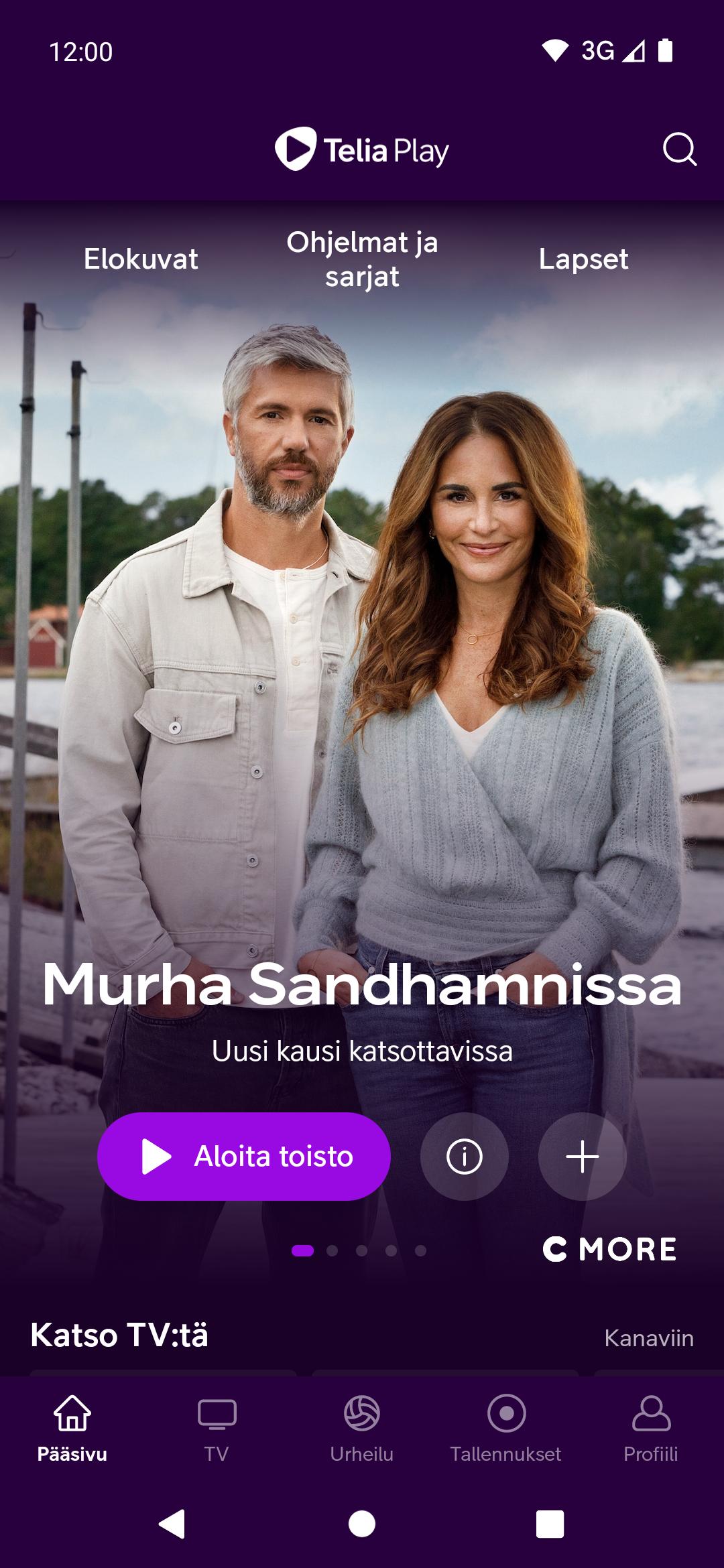Screen dimensions: 724x1568
Task: Select Ohjelmat ja sarjat category
Action: 362,259
